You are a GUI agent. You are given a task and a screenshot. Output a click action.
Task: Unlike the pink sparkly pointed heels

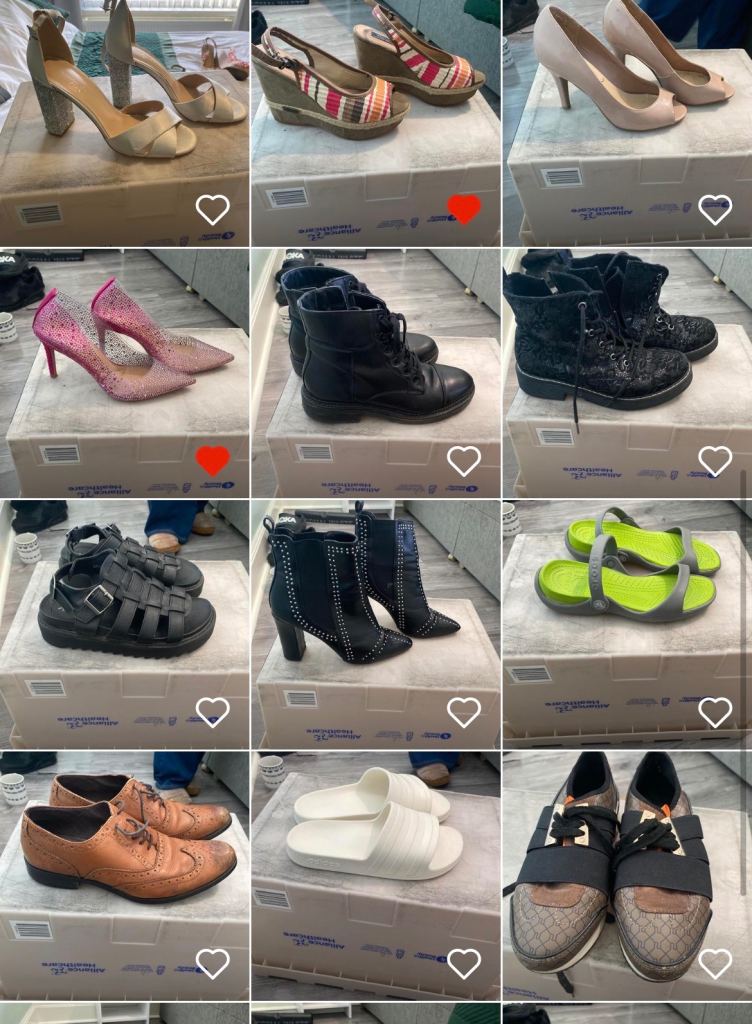(x=210, y=460)
